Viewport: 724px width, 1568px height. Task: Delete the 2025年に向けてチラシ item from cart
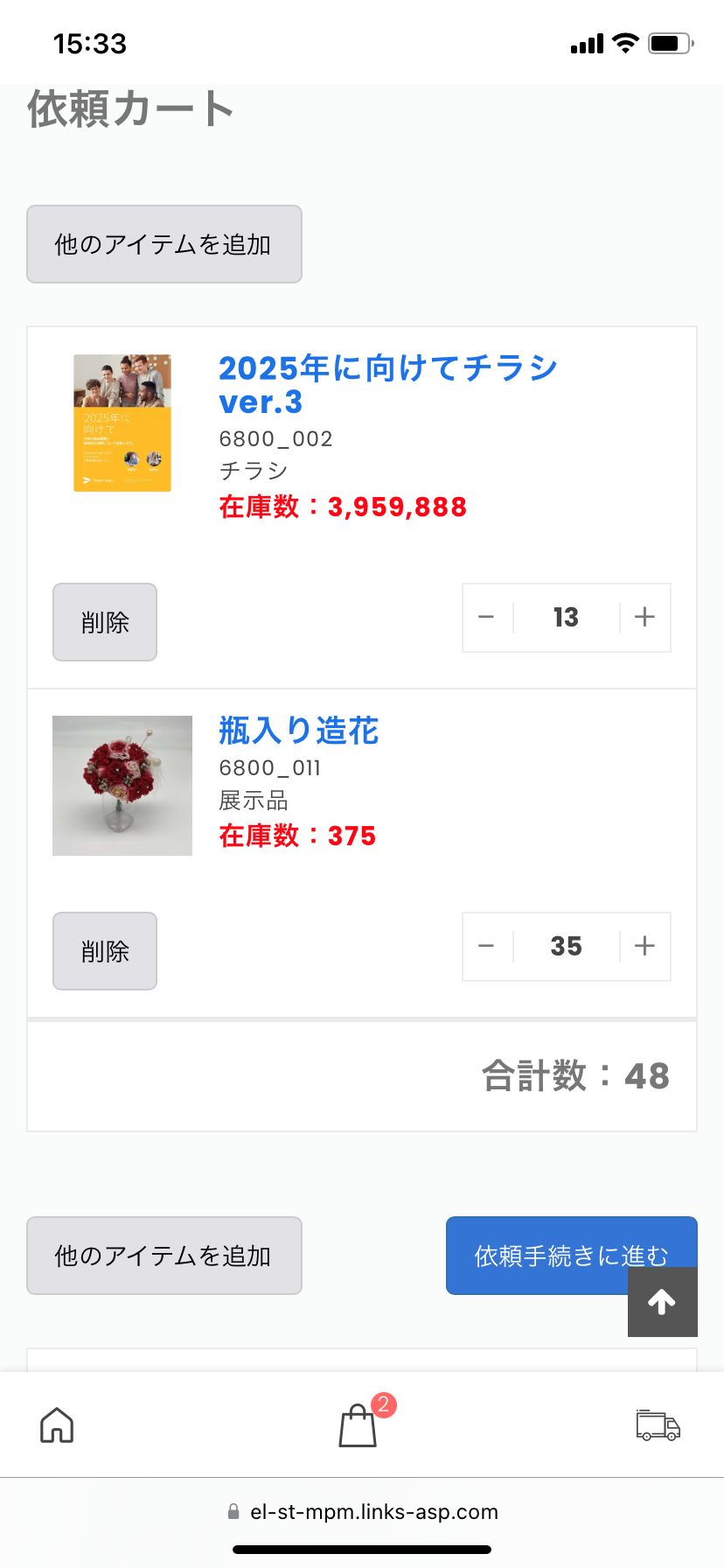coord(105,622)
